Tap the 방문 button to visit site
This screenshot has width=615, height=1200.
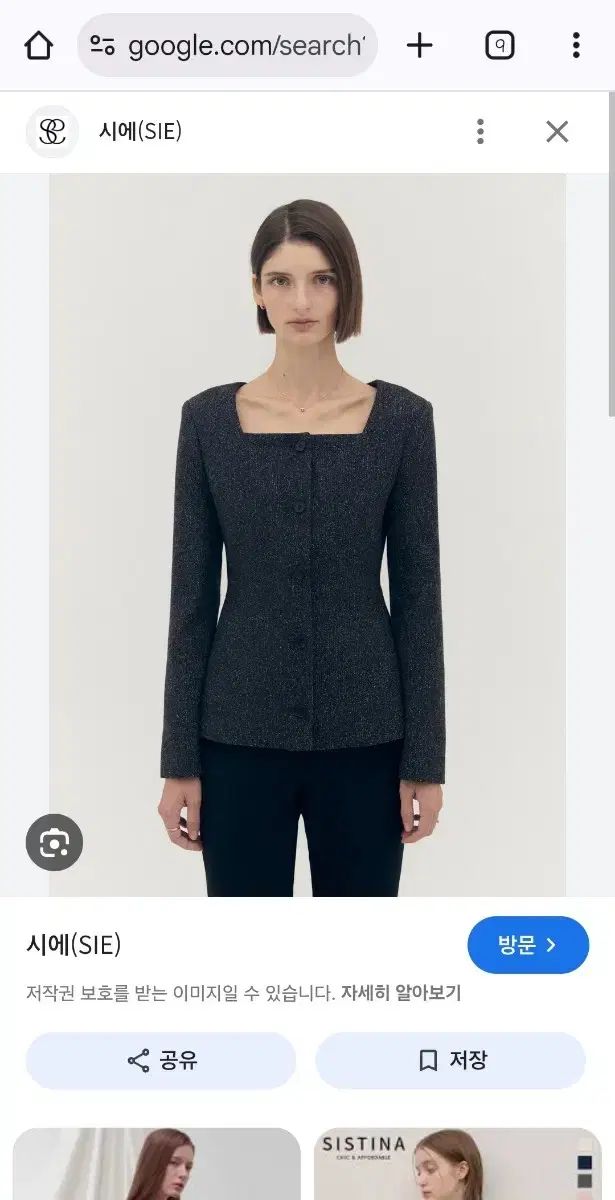[528, 945]
